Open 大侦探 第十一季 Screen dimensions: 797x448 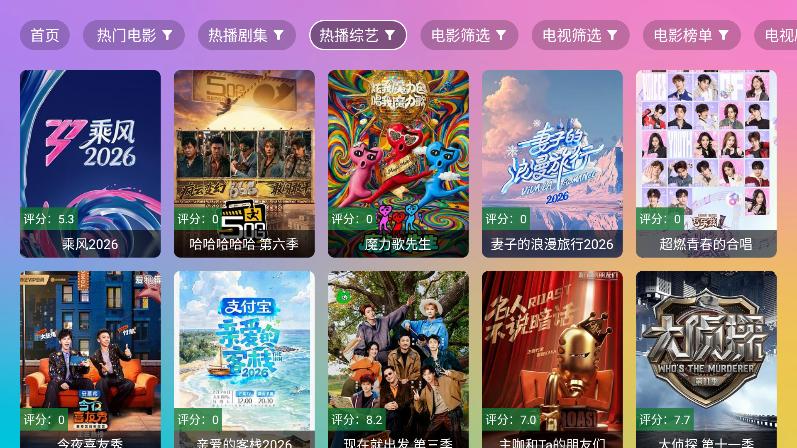[x=706, y=360]
